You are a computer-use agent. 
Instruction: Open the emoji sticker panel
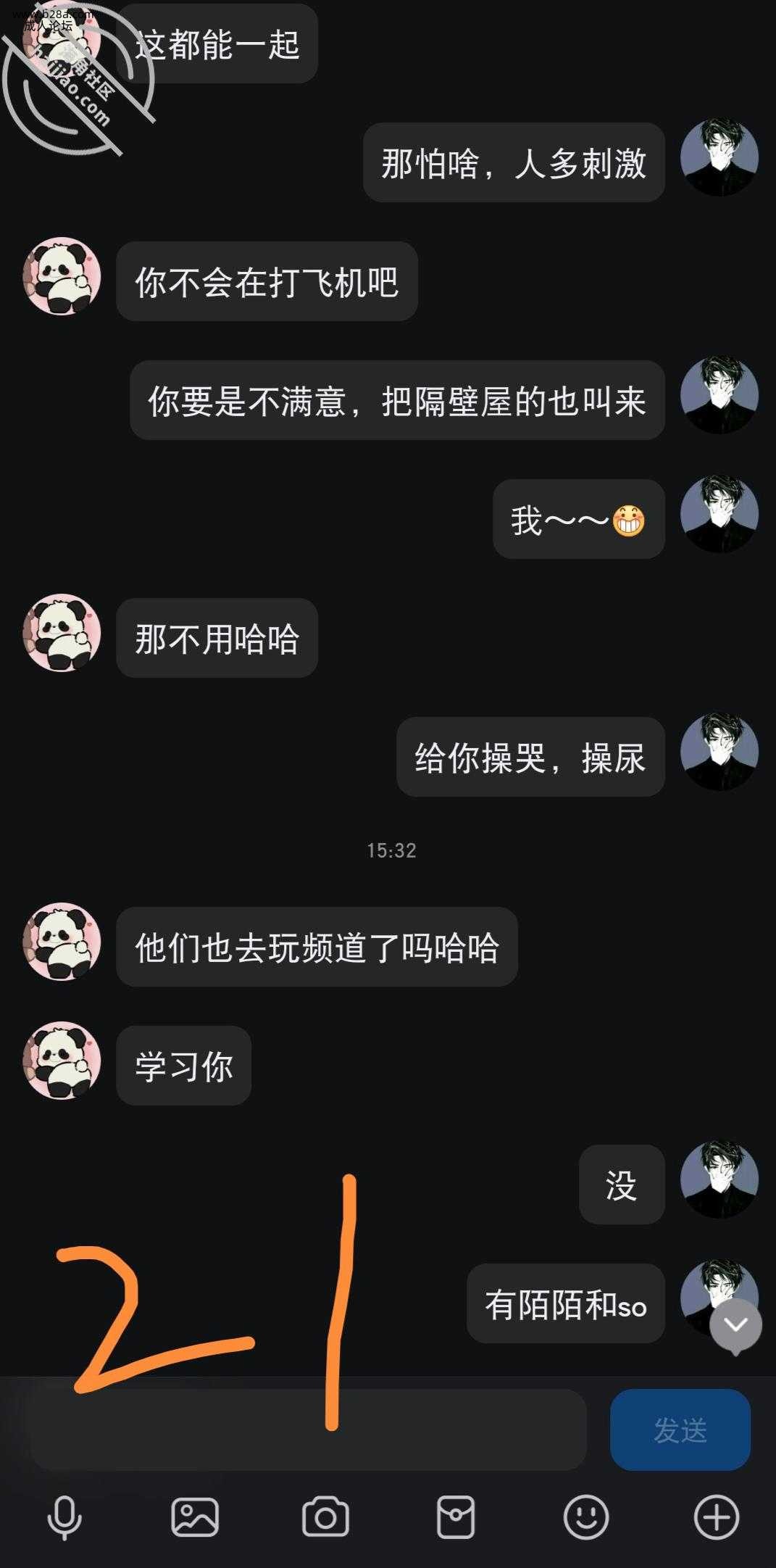click(586, 1517)
